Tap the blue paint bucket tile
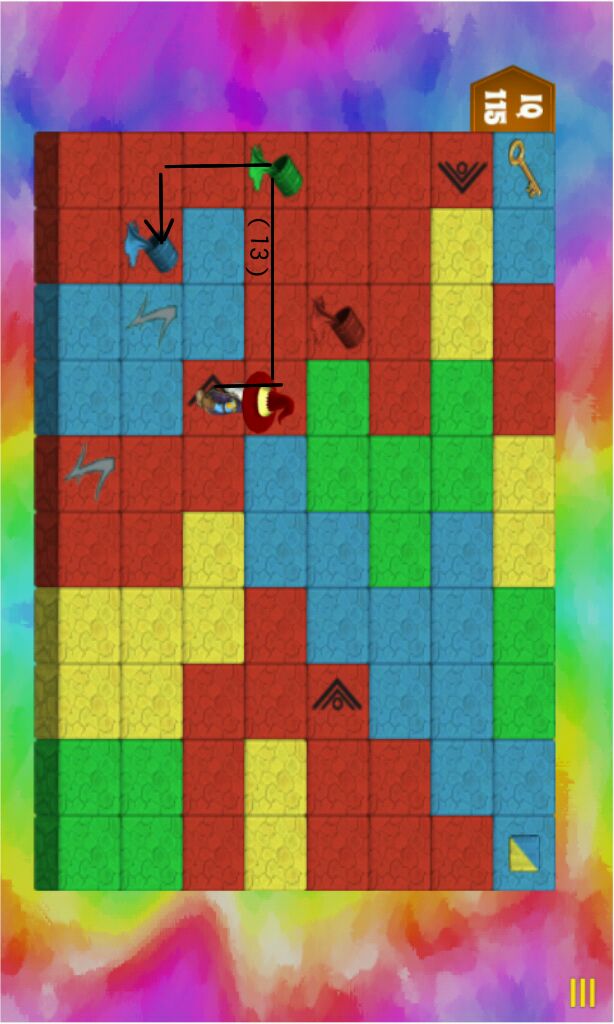Image resolution: width=614 pixels, height=1024 pixels. pyautogui.click(x=152, y=248)
